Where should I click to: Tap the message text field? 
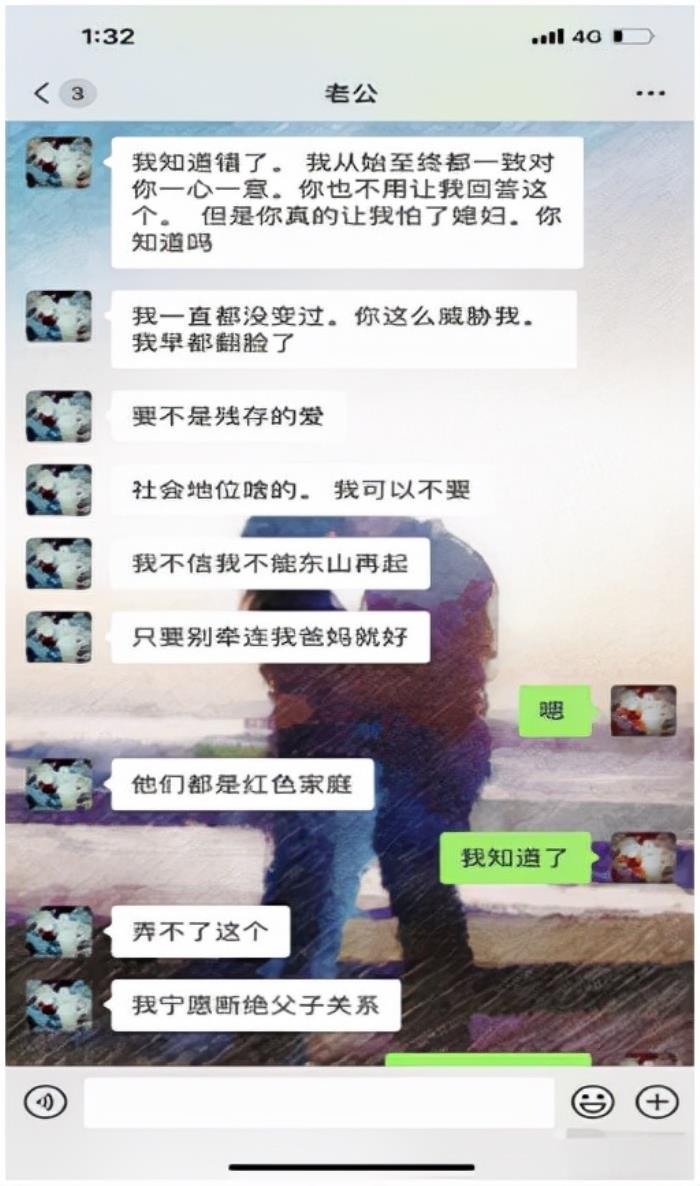(318, 1102)
